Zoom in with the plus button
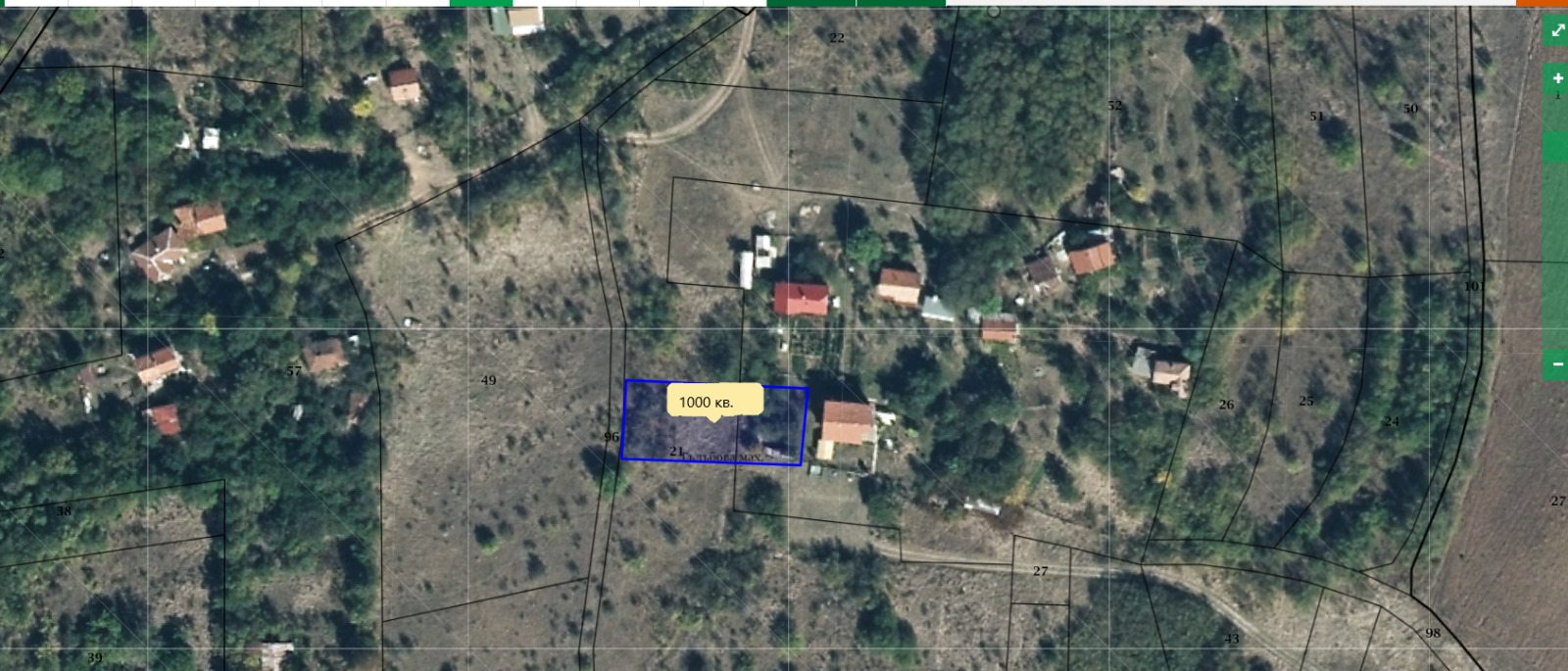This screenshot has width=1568, height=671. click(1557, 78)
